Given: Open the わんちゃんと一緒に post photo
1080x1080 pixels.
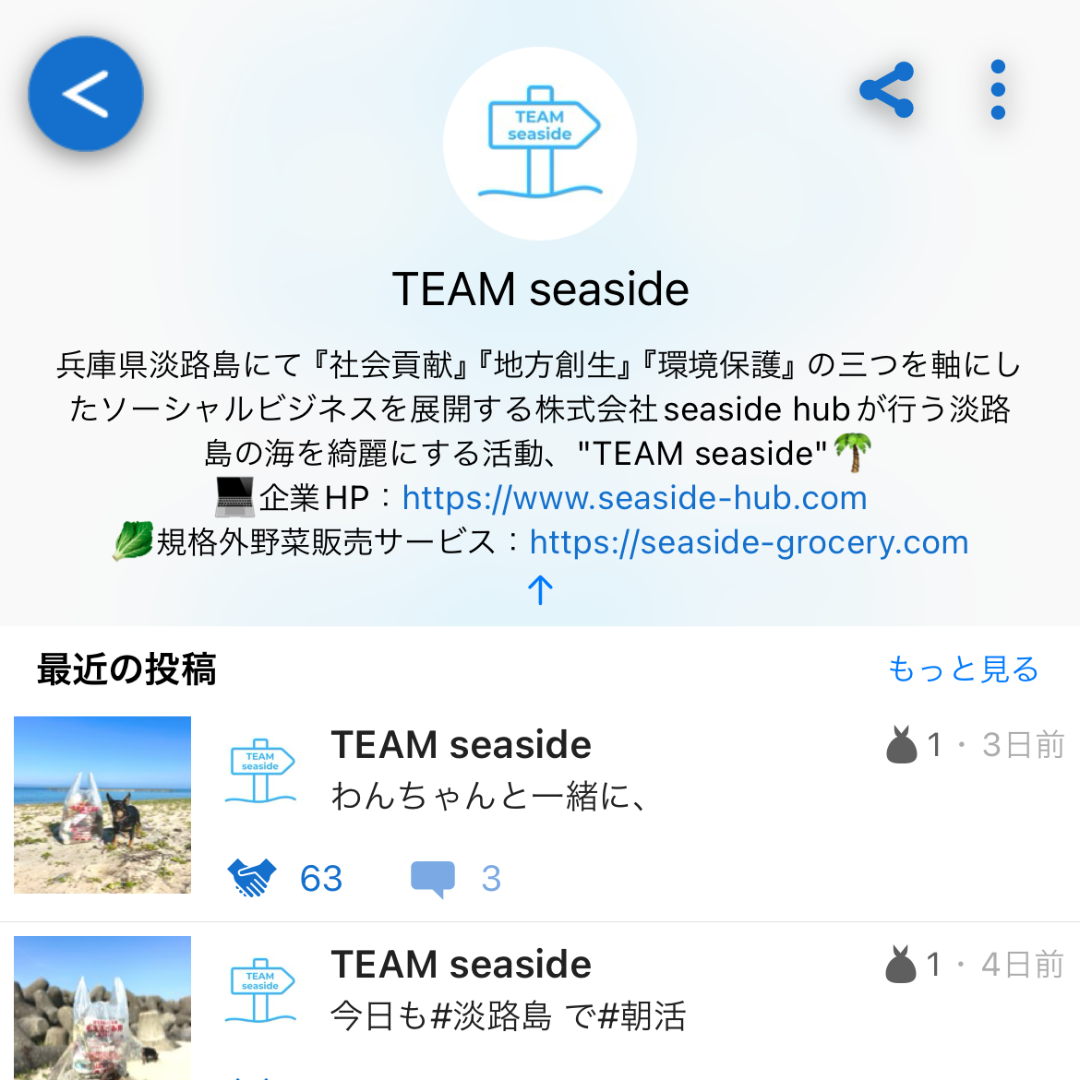Looking at the screenshot, I should 102,804.
